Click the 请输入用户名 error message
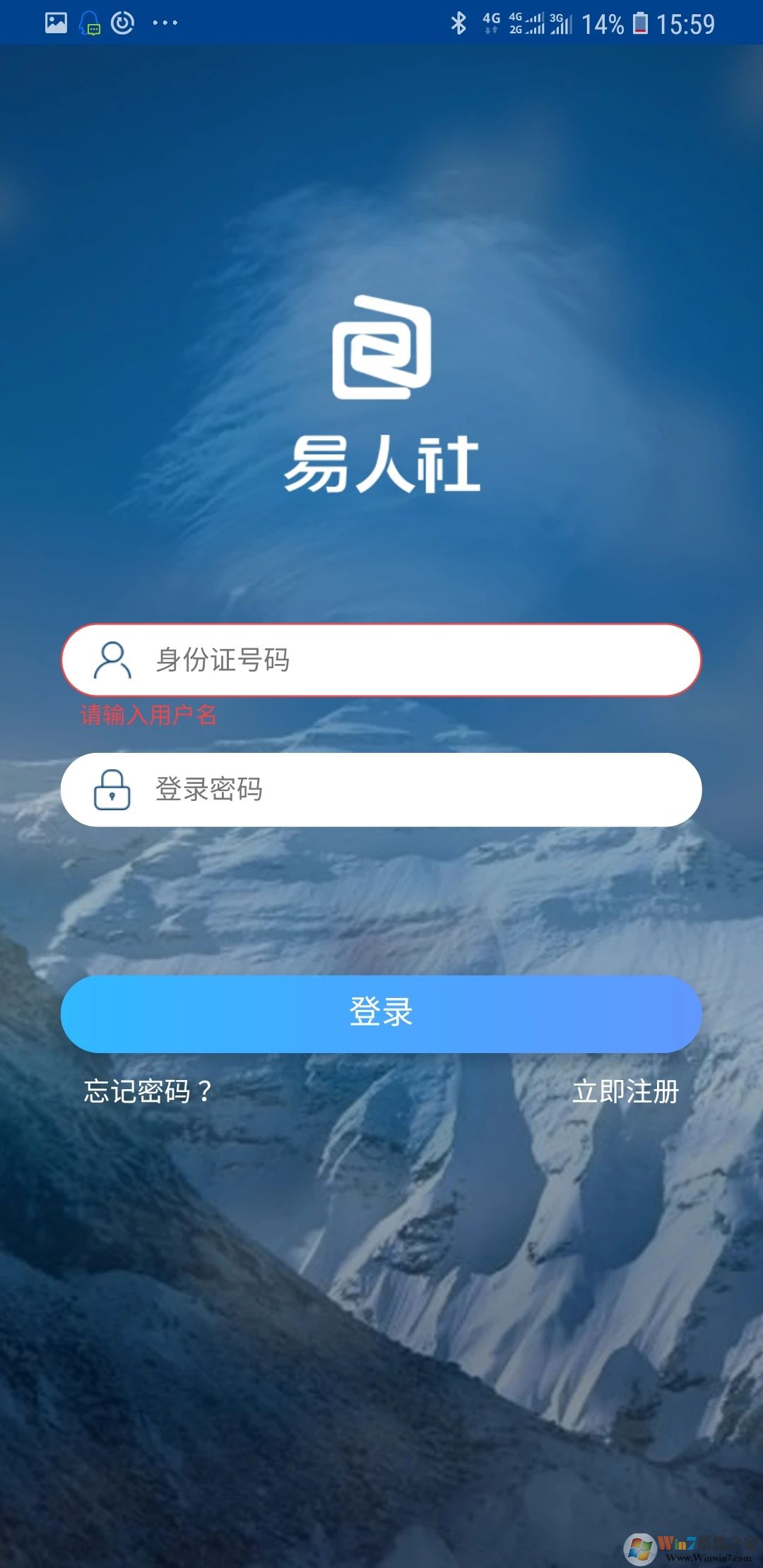 click(147, 715)
